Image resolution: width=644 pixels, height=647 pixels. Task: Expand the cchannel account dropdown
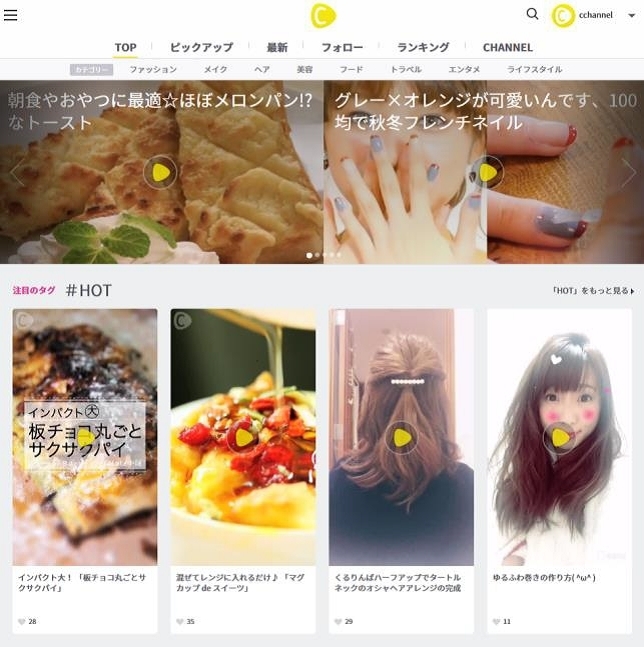[x=631, y=16]
